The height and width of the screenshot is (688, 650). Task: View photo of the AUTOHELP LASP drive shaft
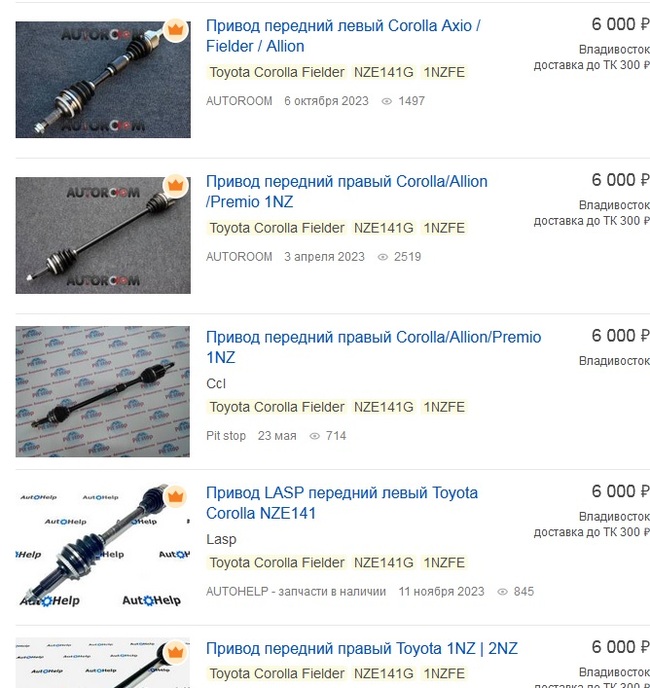(103, 547)
